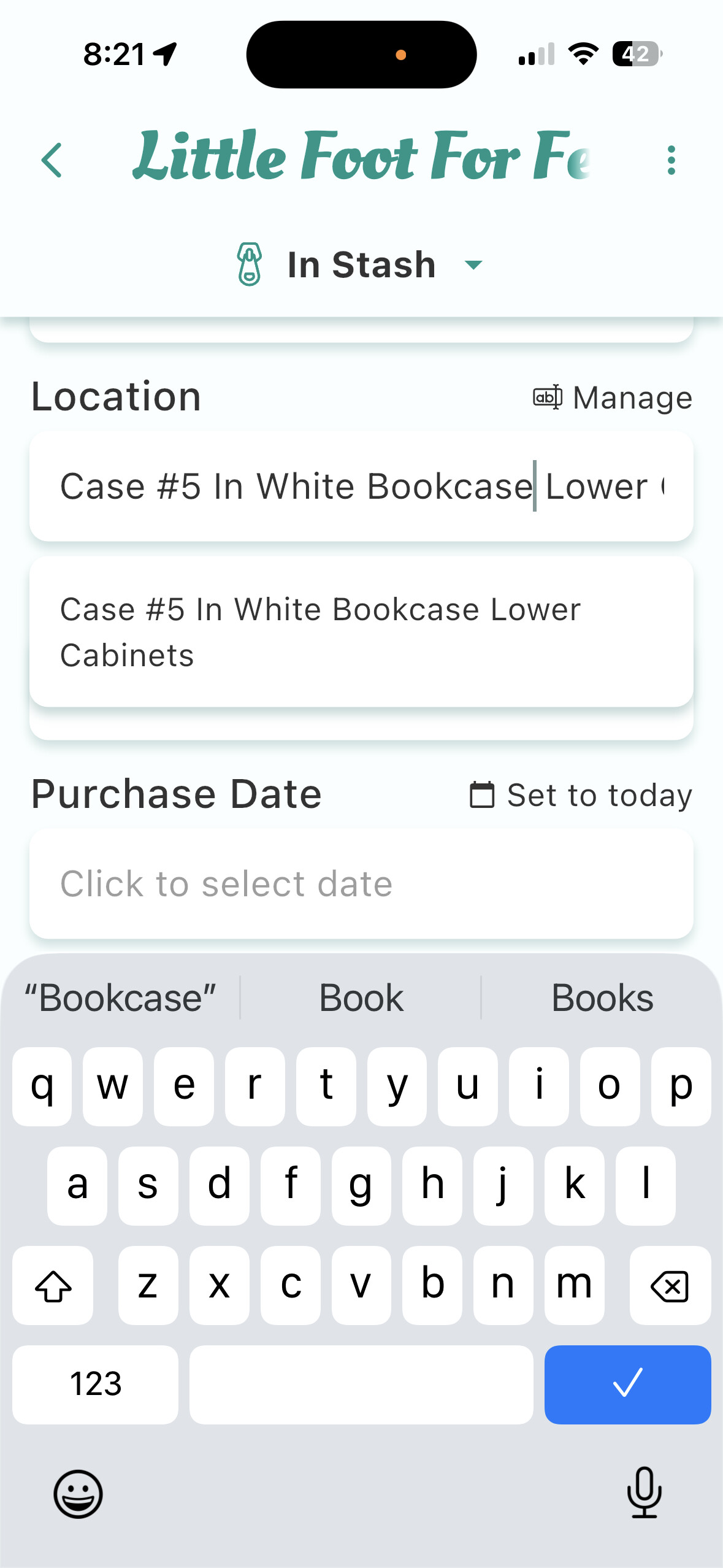
Task: Select the Case #5 Lower Cabinets suggestion
Action: pyautogui.click(x=361, y=632)
